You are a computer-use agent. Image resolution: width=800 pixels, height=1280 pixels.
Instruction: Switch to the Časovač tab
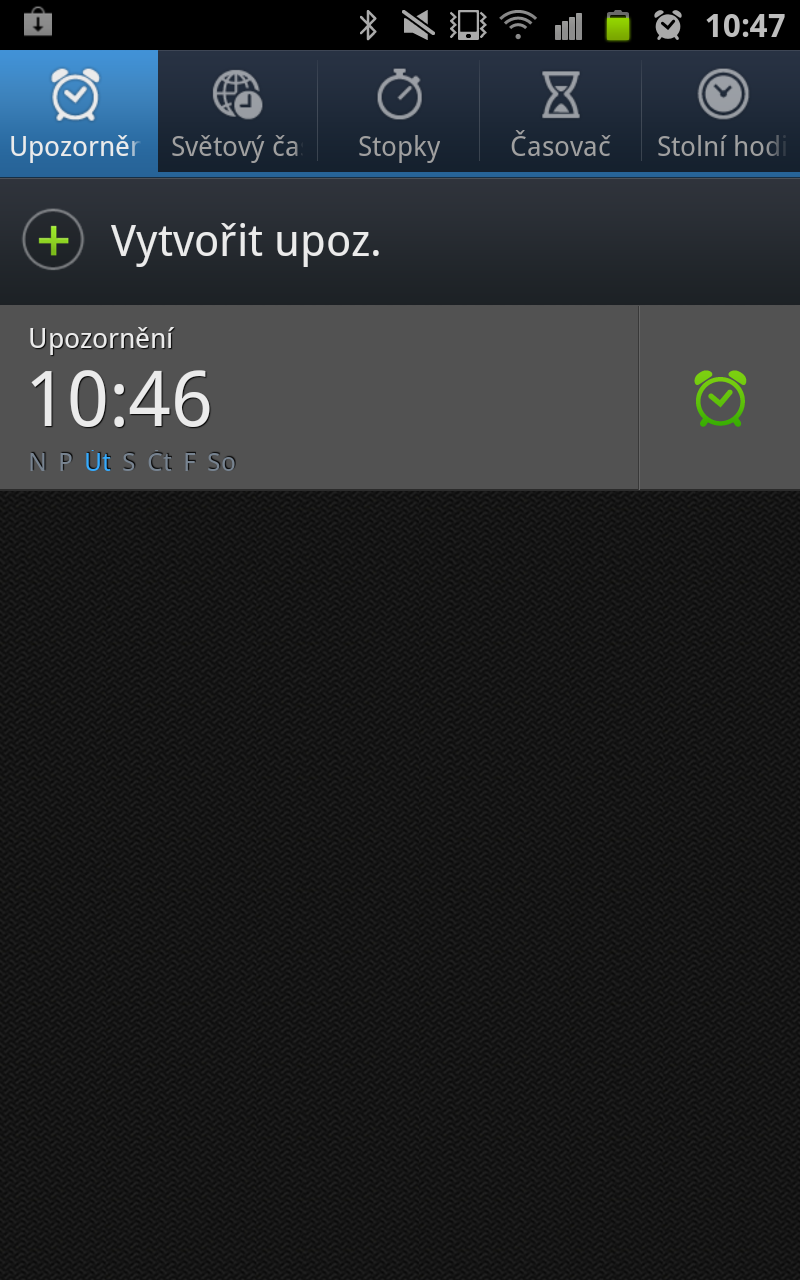[560, 112]
